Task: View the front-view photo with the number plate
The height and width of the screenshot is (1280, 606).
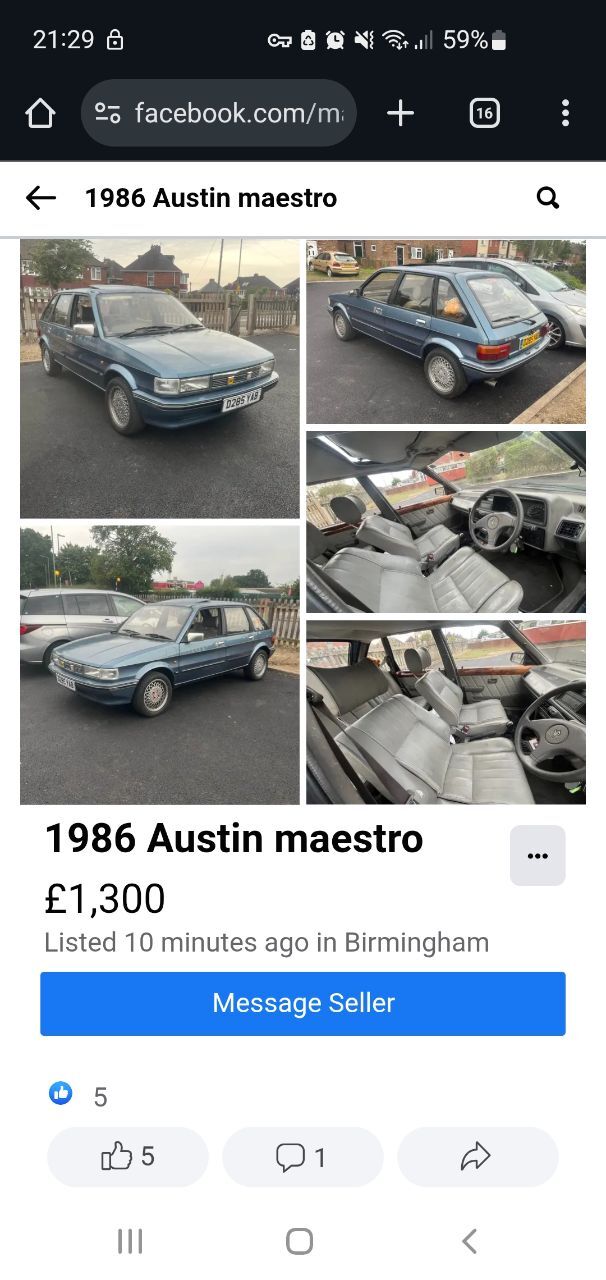Action: coord(160,379)
